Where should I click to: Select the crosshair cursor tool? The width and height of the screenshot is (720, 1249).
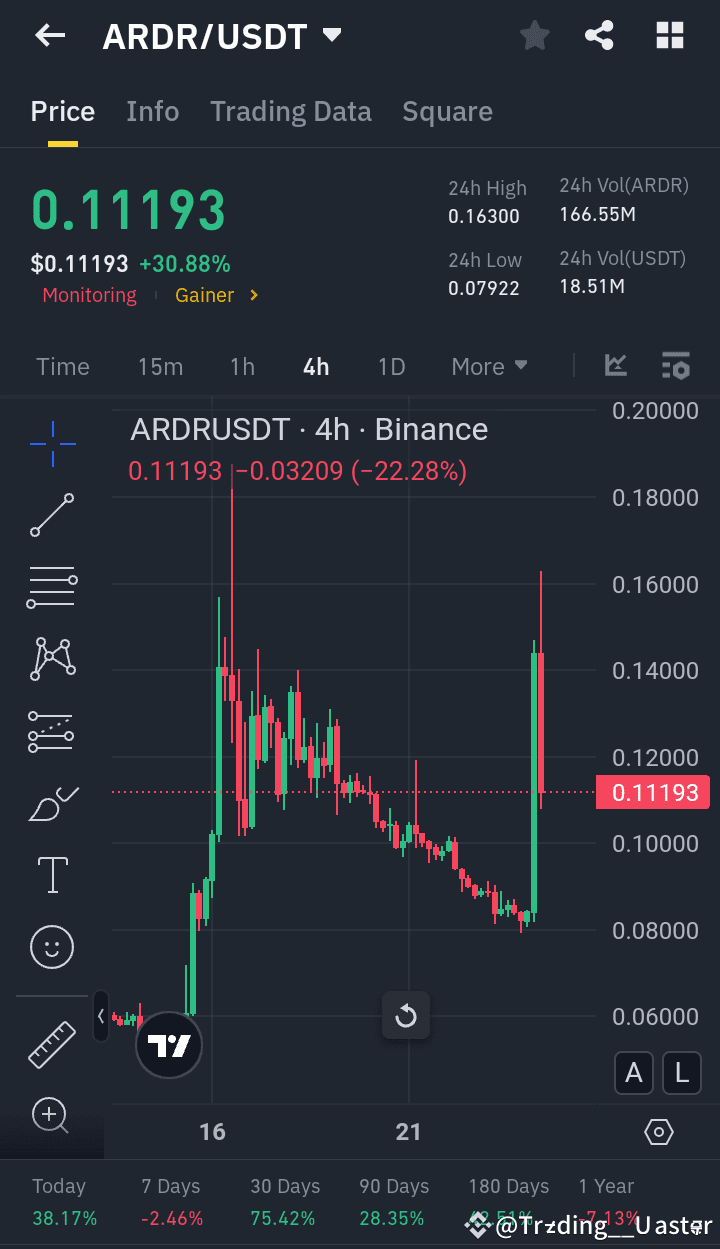tap(51, 444)
